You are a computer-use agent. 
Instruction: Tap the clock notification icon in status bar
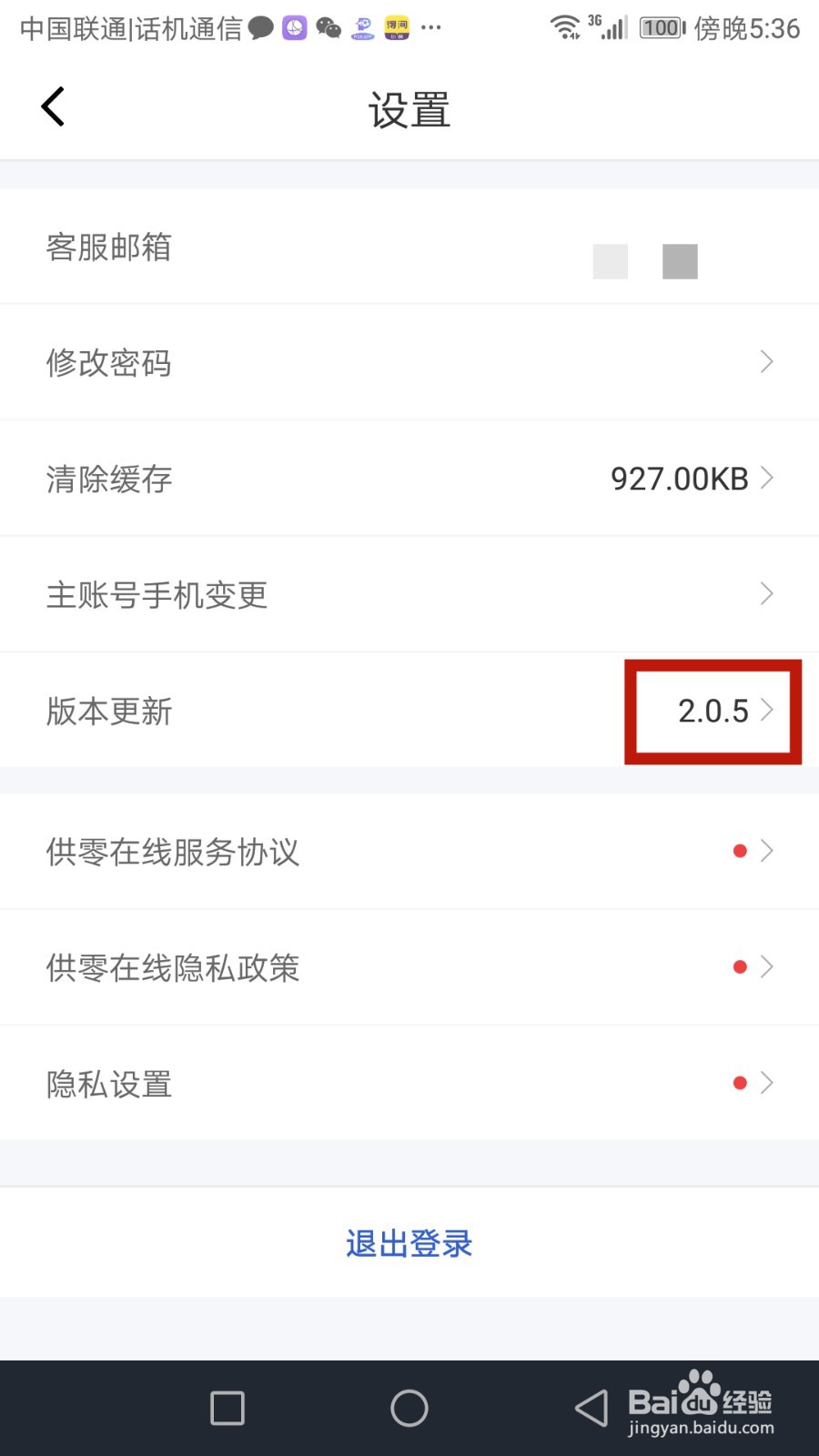pyautogui.click(x=294, y=28)
